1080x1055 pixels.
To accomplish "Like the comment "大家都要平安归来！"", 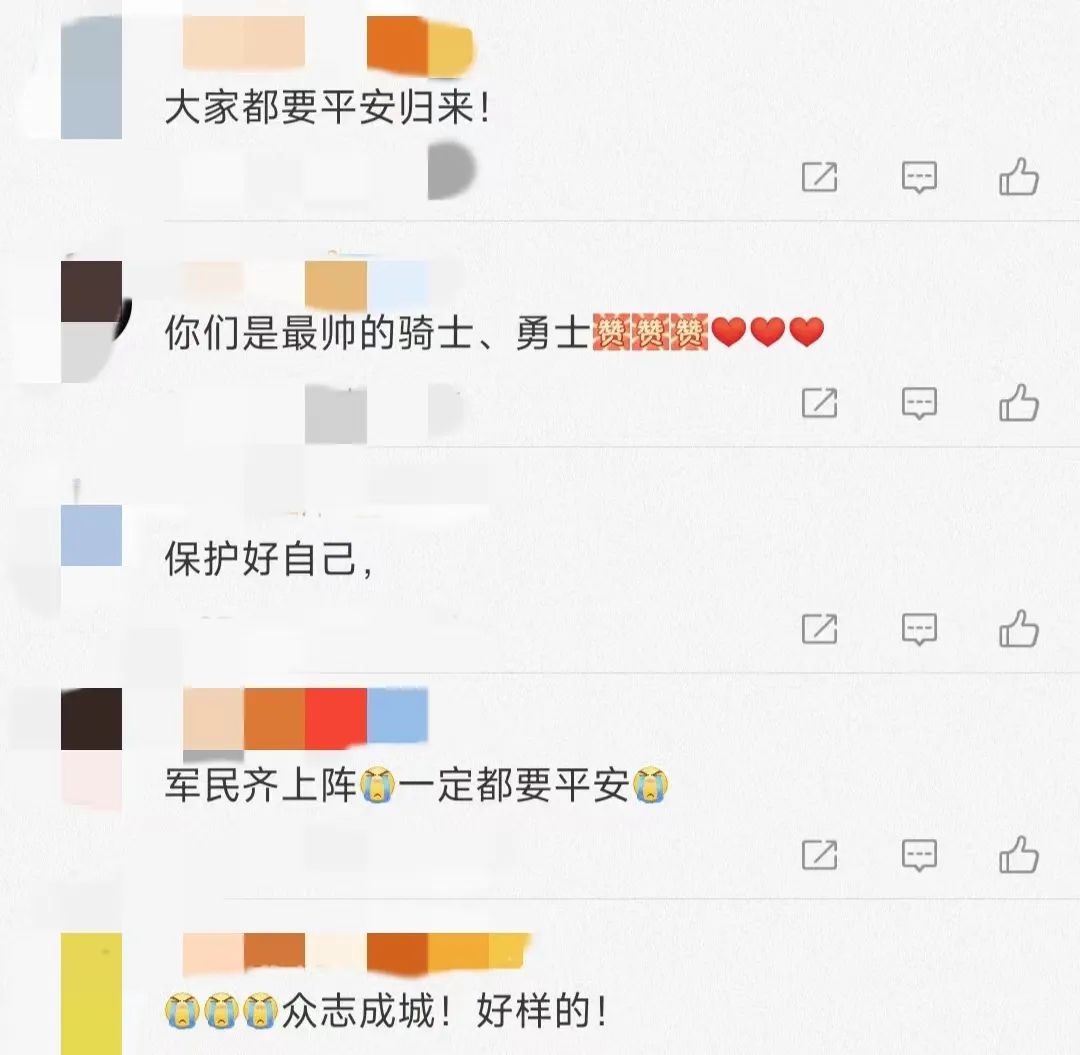I will (1018, 178).
